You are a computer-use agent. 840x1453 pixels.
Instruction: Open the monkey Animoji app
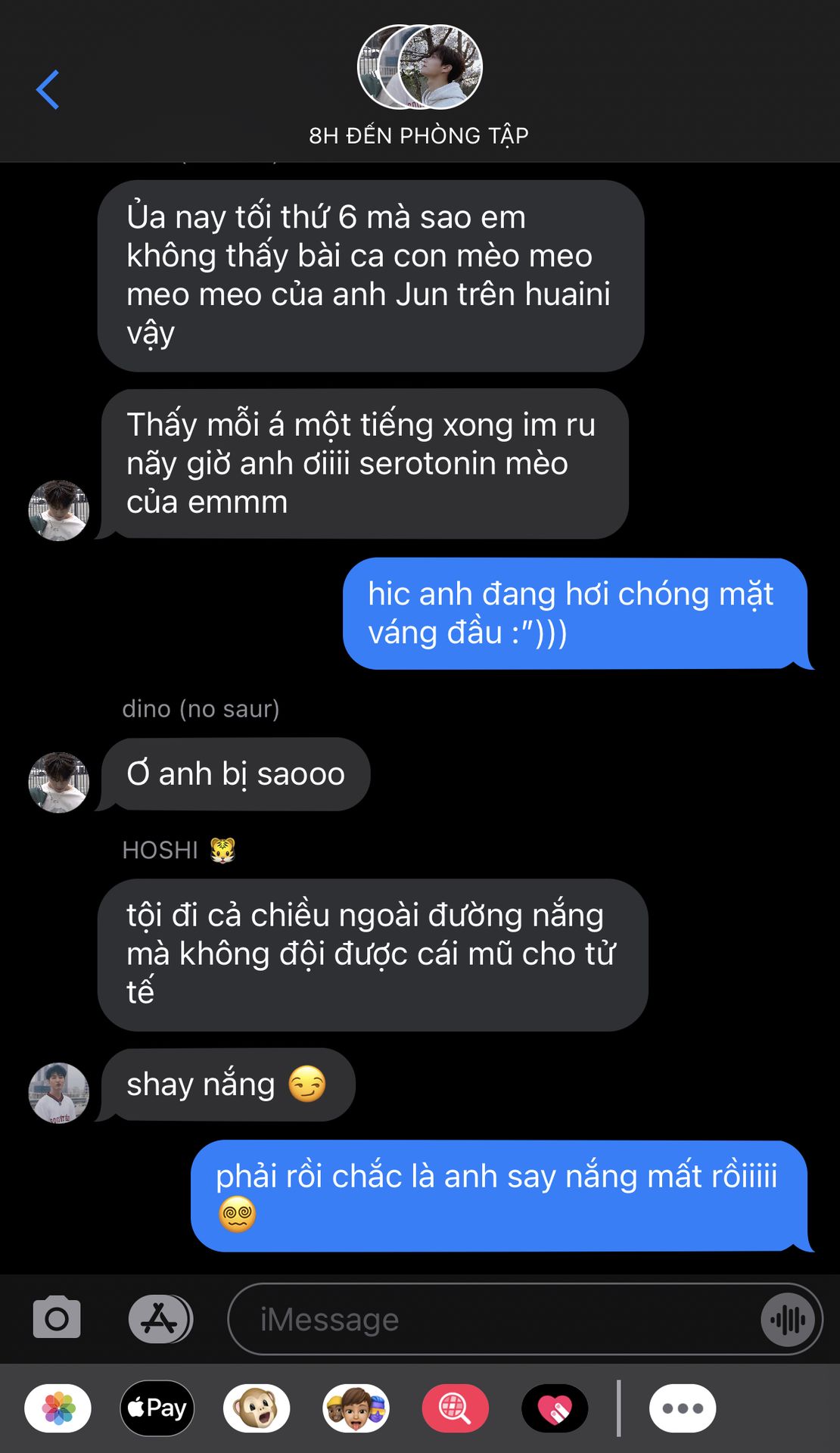tap(257, 1408)
